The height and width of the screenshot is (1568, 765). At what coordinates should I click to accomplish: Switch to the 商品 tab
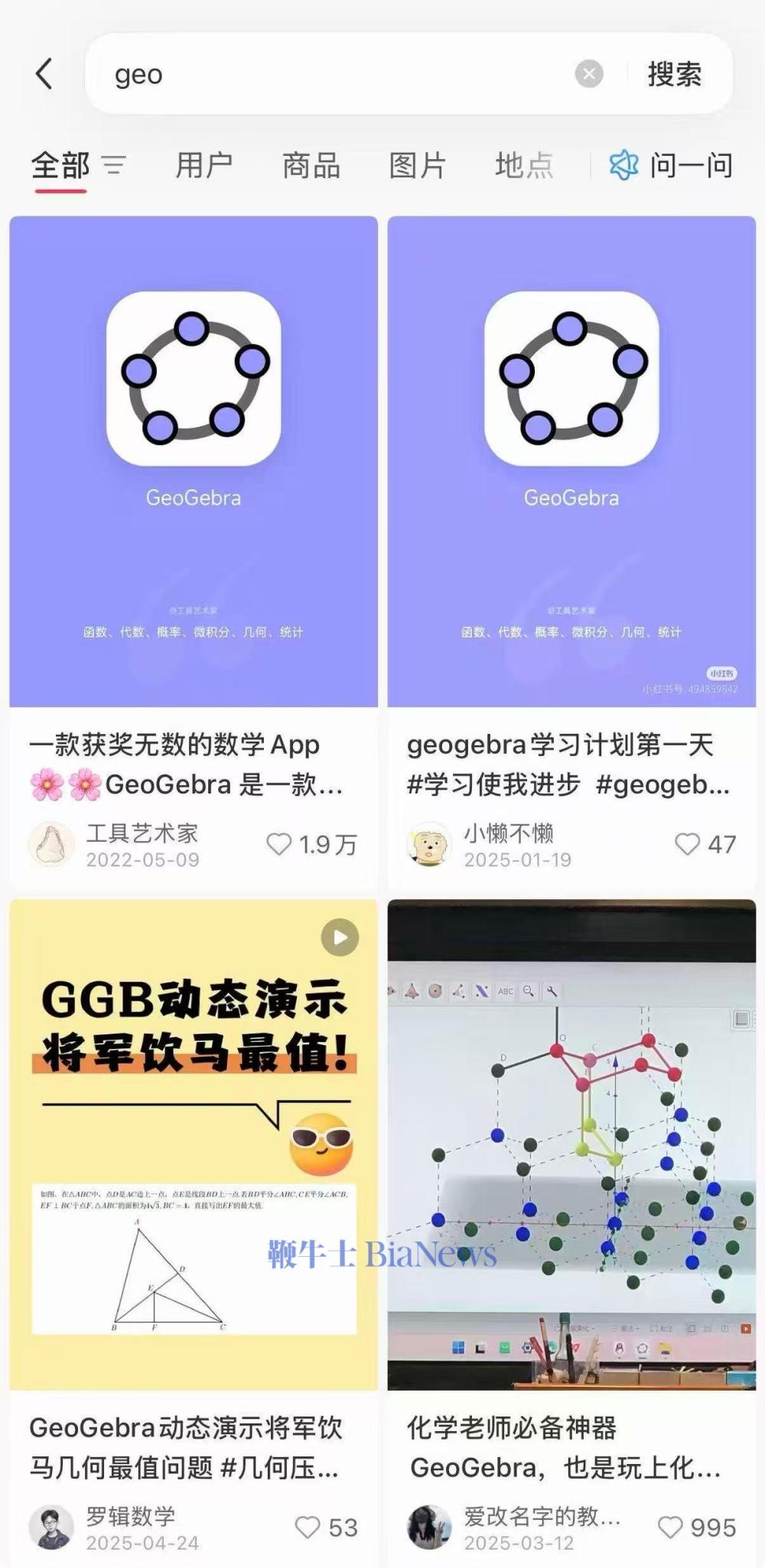[x=311, y=165]
